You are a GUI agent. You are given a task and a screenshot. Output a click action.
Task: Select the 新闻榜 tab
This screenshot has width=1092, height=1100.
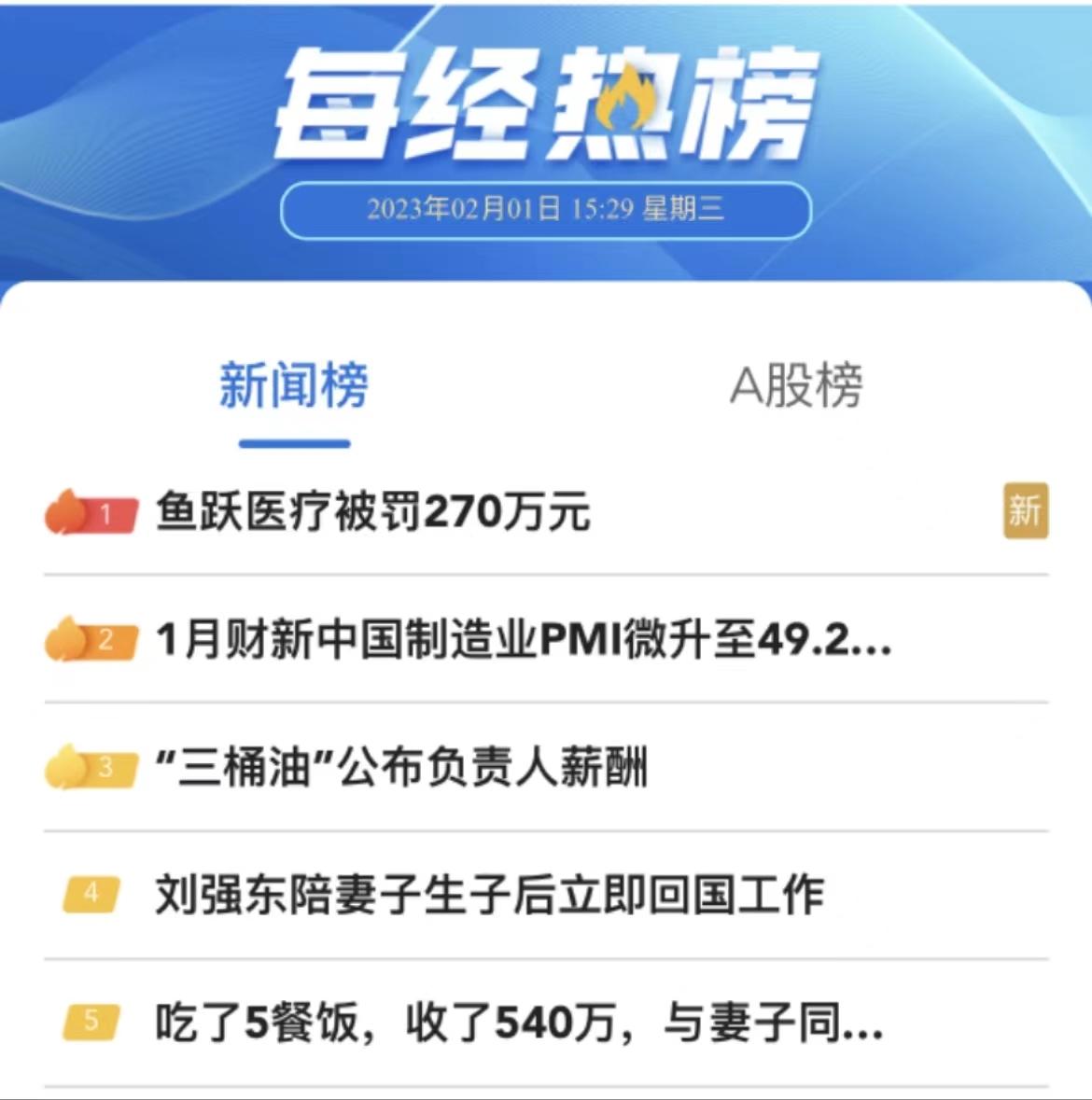294,385
